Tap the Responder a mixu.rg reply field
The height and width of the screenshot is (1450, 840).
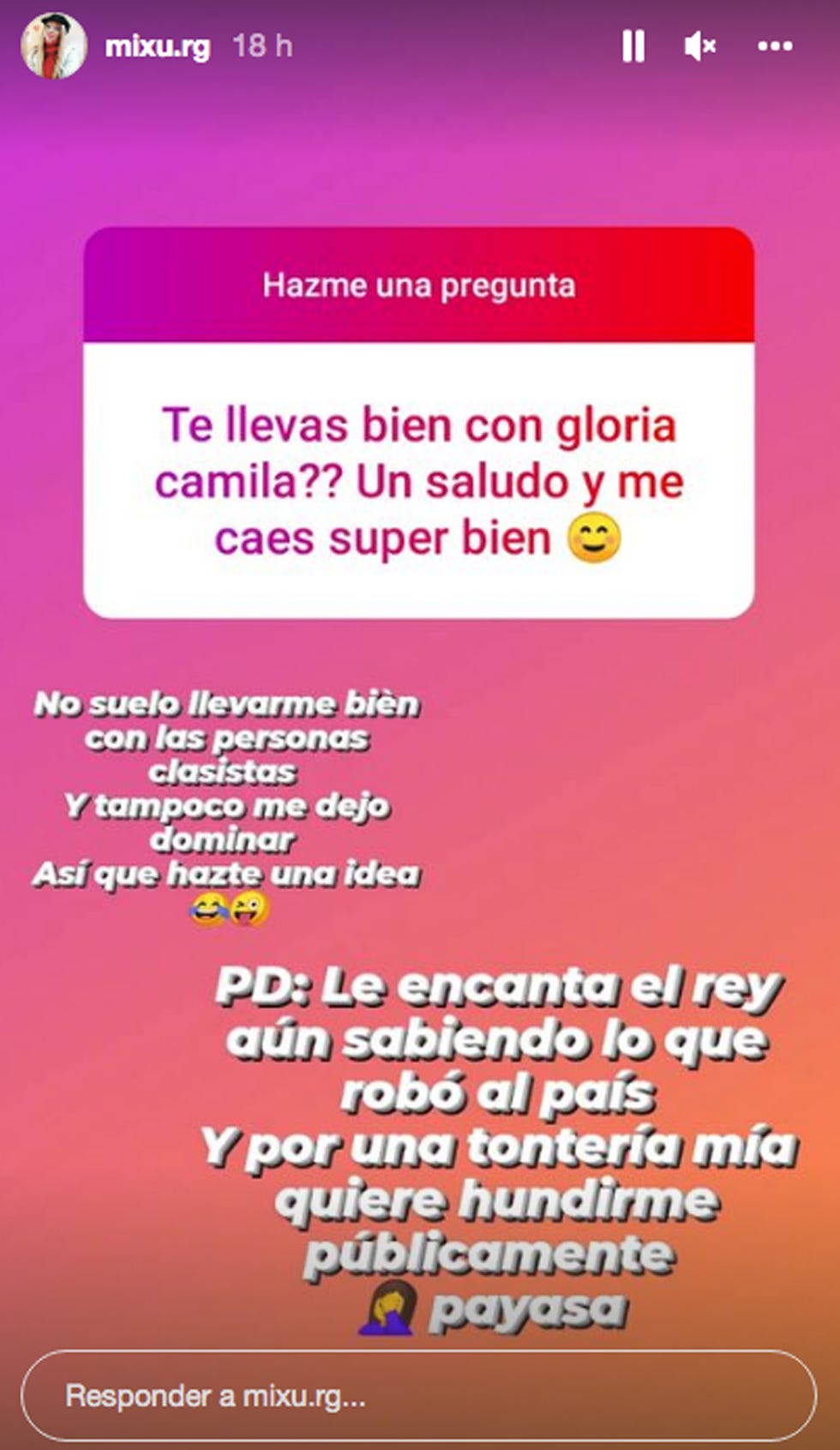point(418,1396)
